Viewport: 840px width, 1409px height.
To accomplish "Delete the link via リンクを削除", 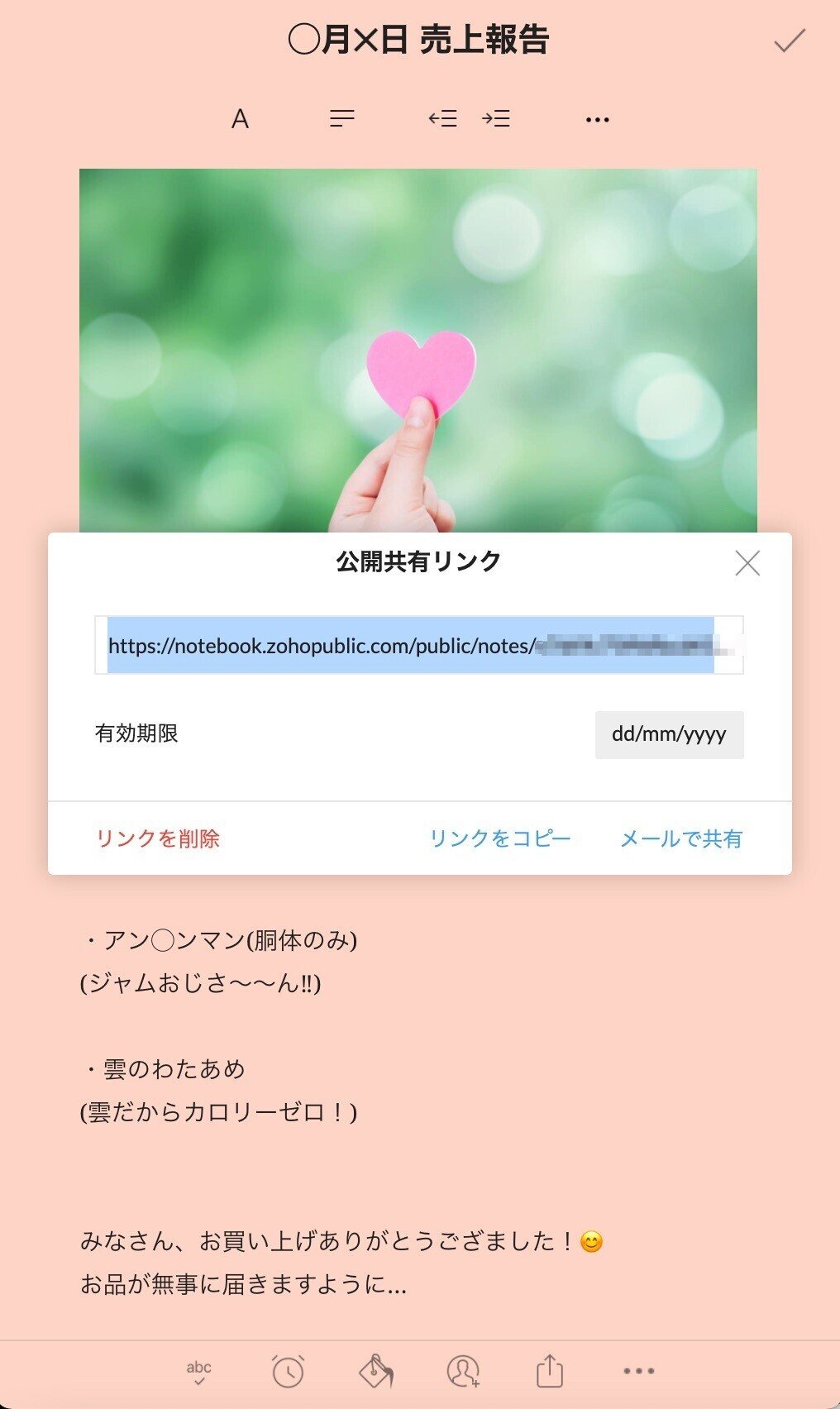I will [x=159, y=838].
